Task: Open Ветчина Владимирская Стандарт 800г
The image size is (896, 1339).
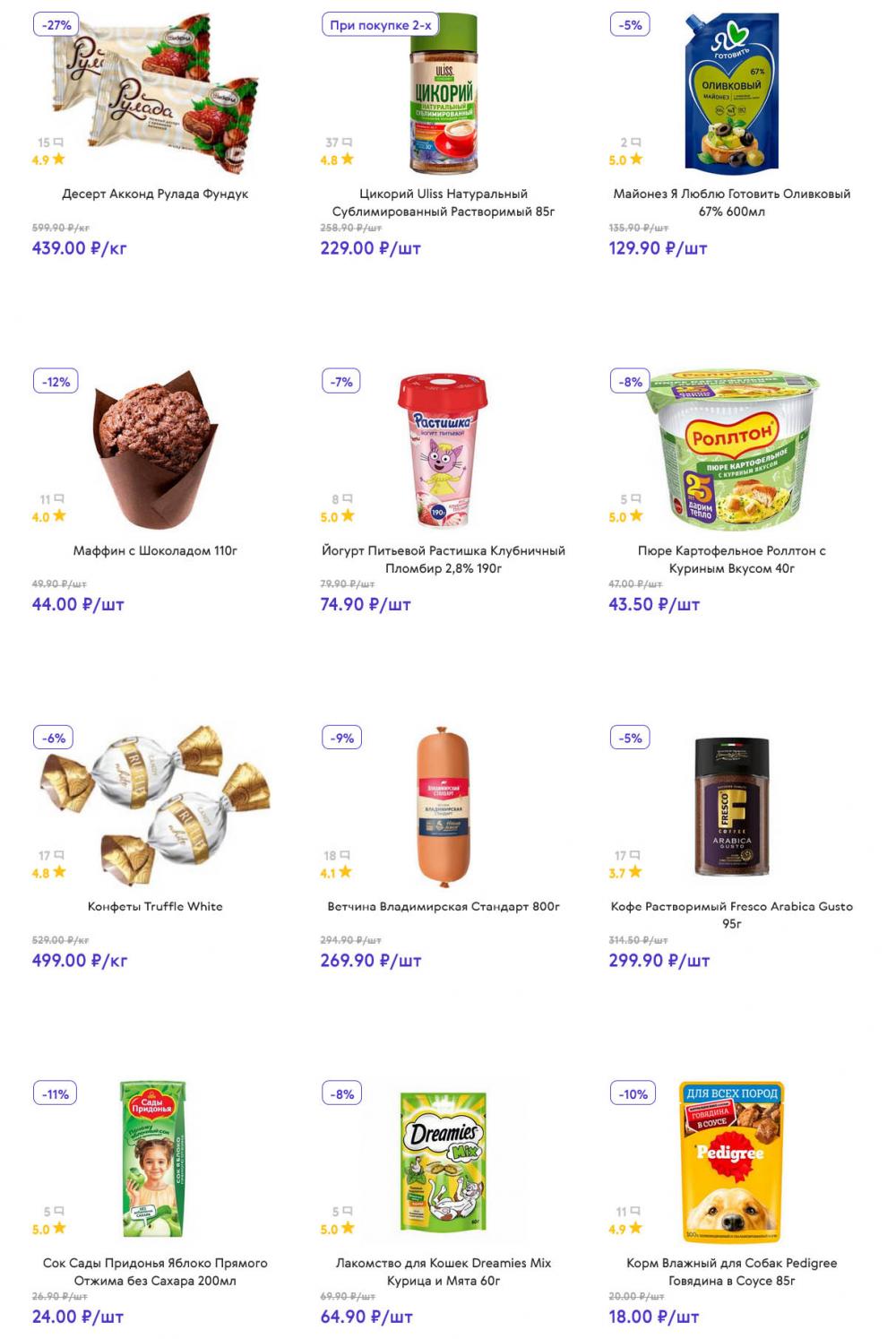Action: pos(444,906)
